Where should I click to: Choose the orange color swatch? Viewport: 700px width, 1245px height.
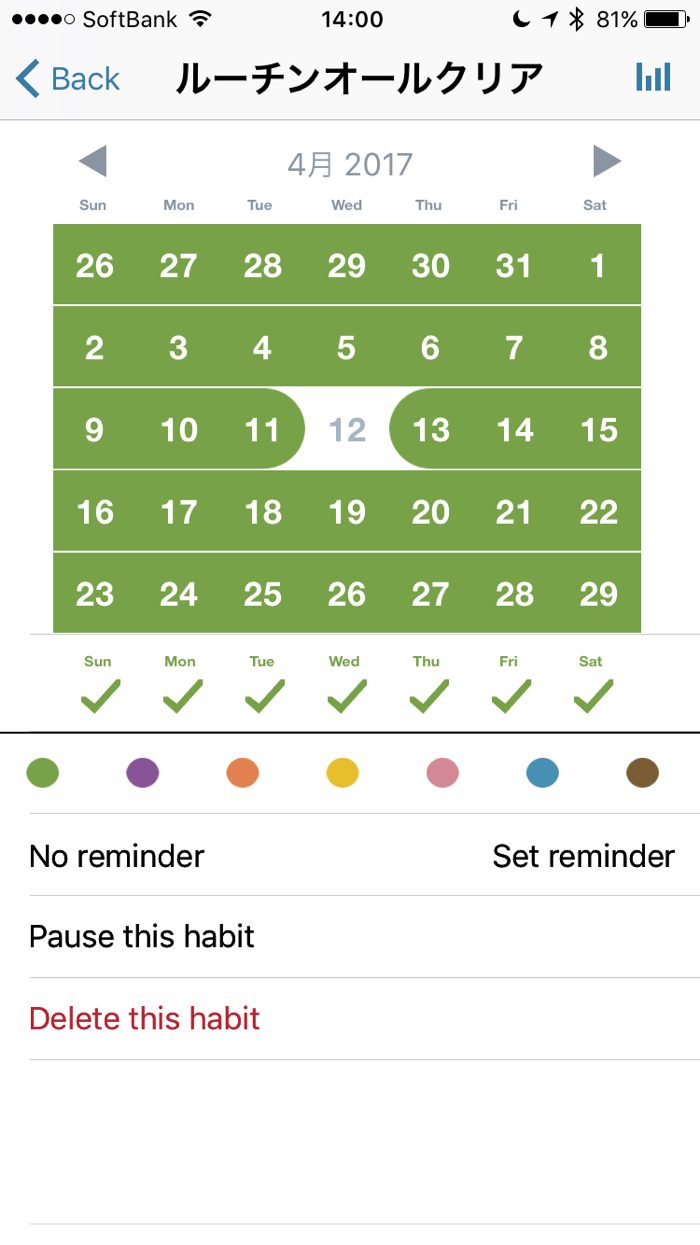click(243, 773)
